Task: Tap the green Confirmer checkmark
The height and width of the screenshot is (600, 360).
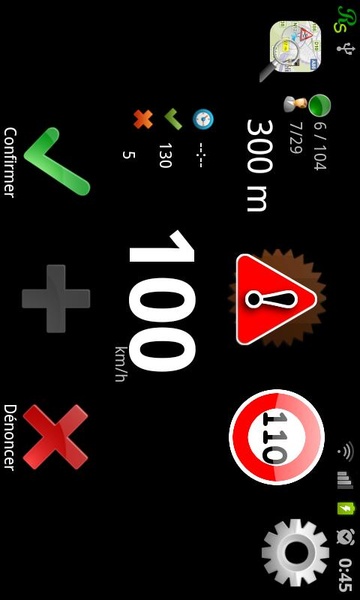Action: [57, 161]
